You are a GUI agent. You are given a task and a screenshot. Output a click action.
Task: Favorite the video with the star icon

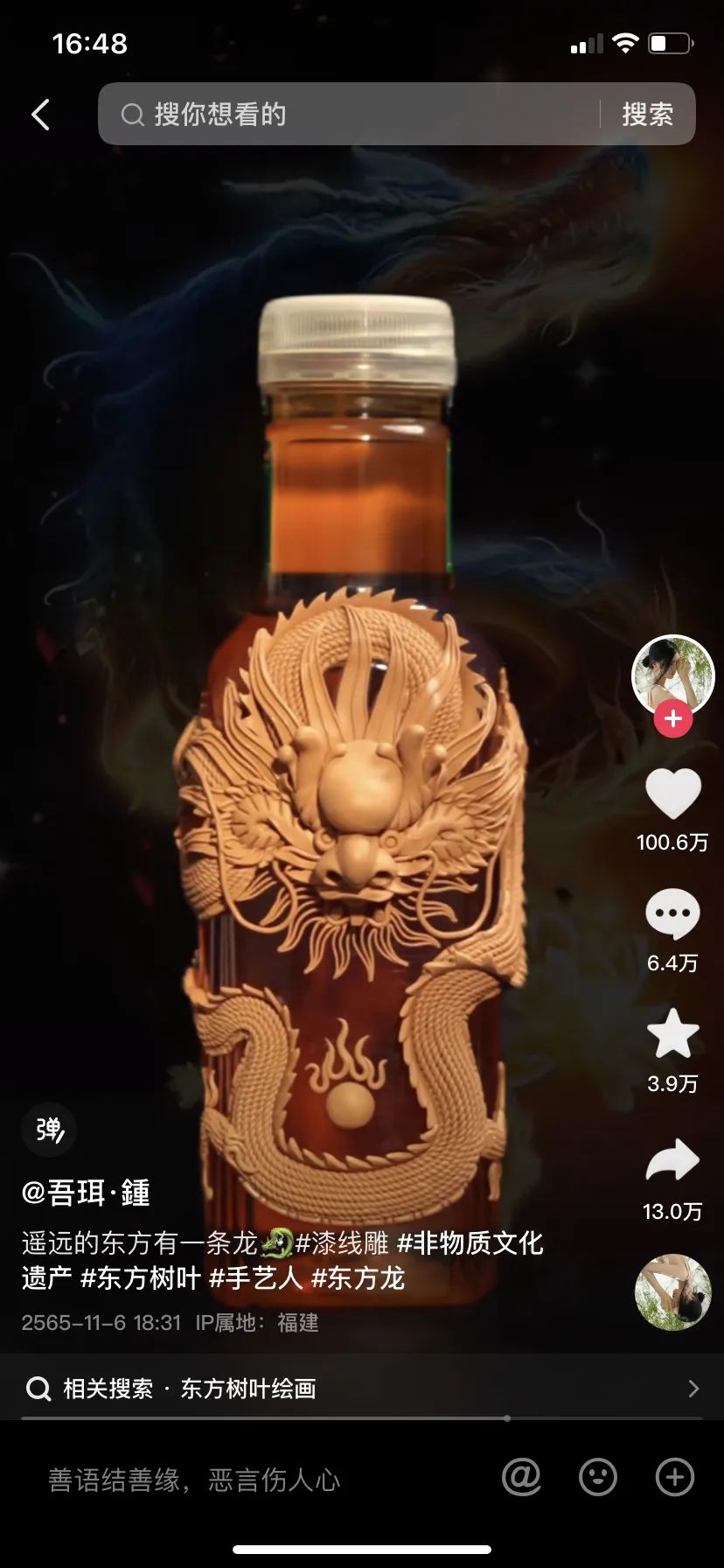coord(672,1033)
